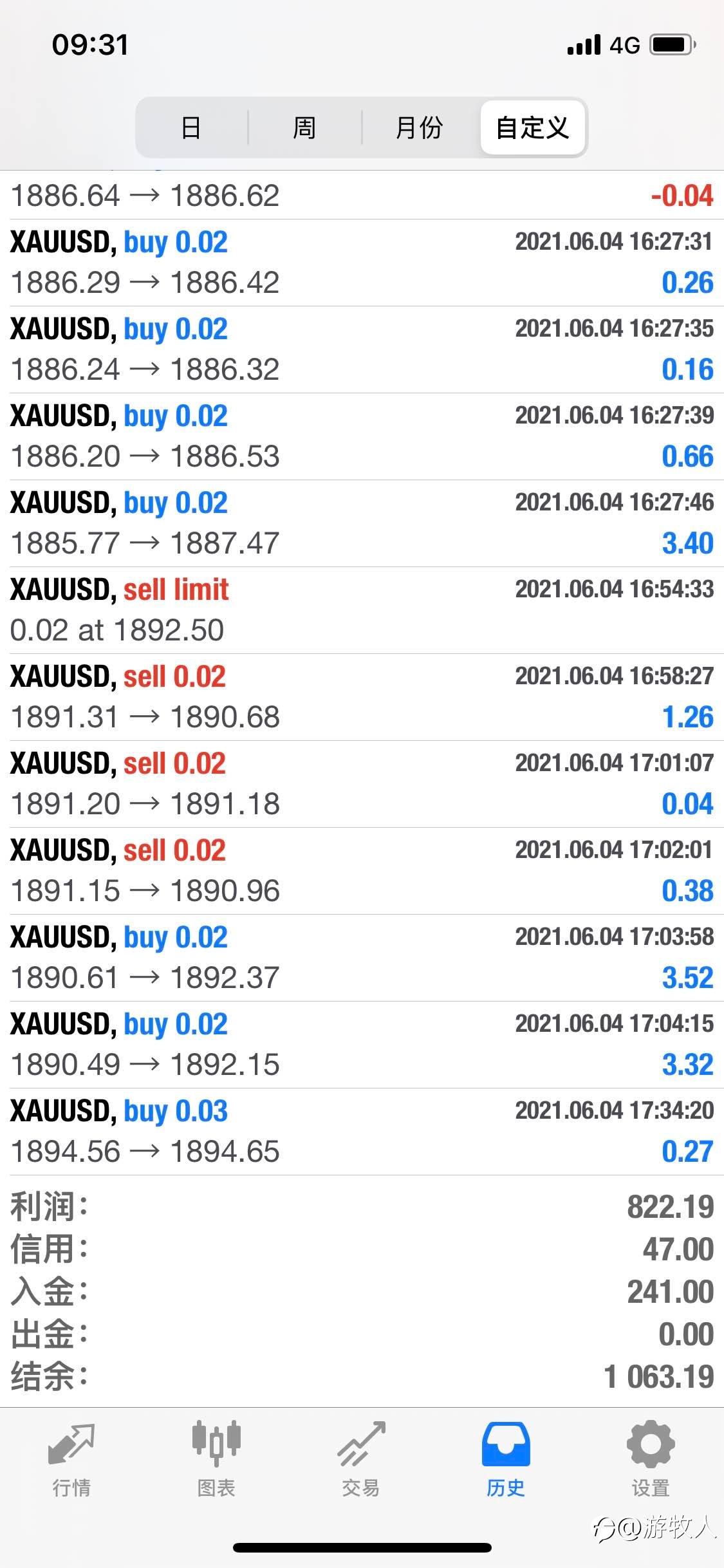Open the sell trade at 16:58:27
The height and width of the screenshot is (1568, 724).
(362, 697)
